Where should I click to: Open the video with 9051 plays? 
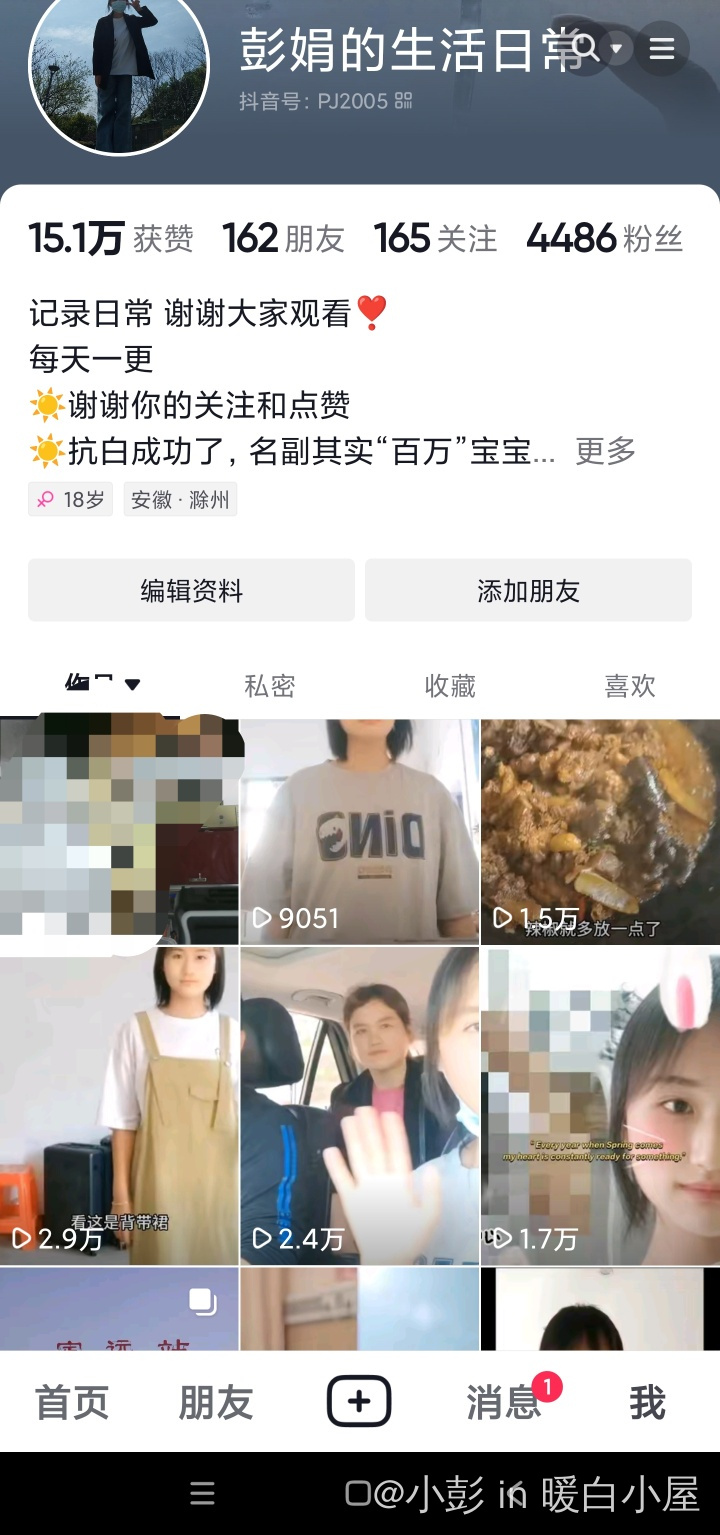point(359,831)
